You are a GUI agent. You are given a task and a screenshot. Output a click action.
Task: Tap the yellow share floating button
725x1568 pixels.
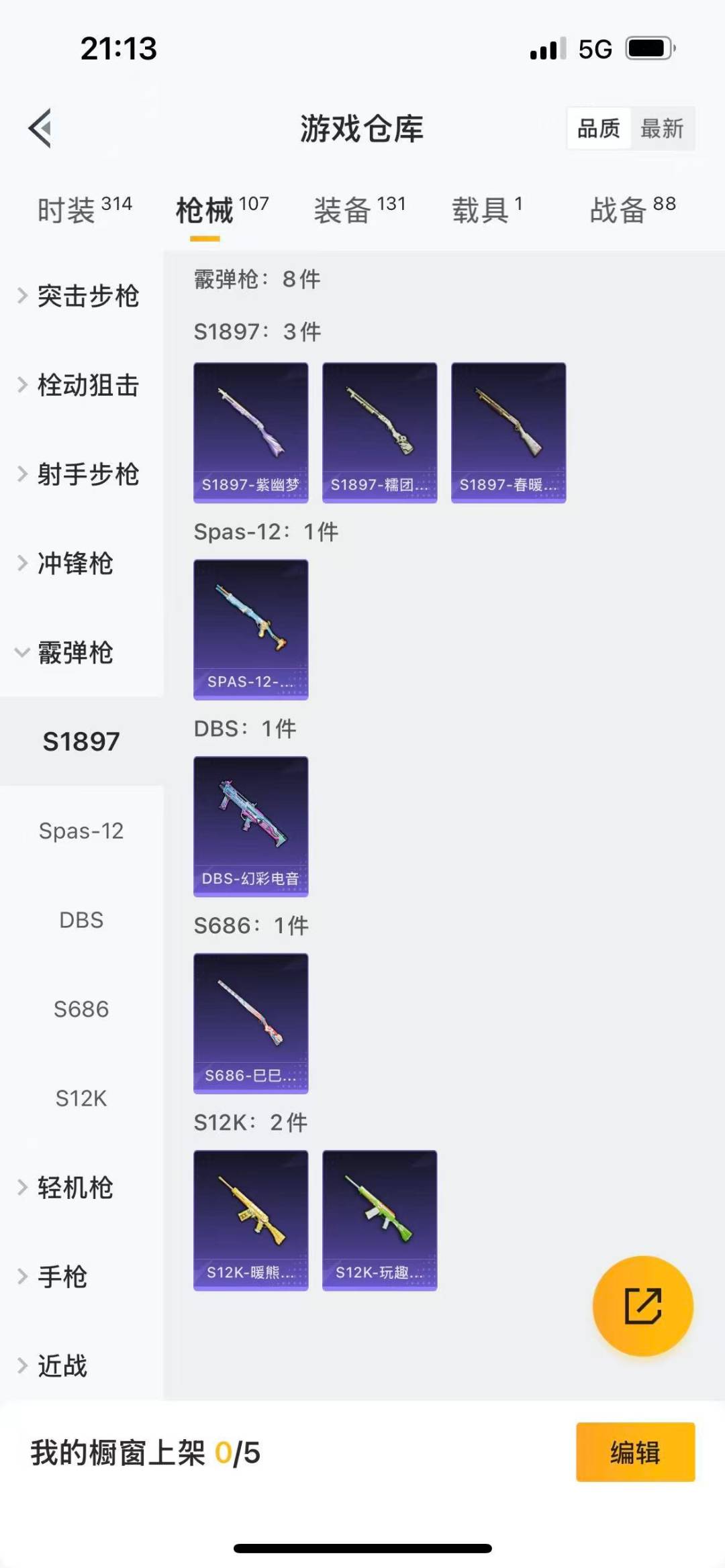[x=642, y=1306]
